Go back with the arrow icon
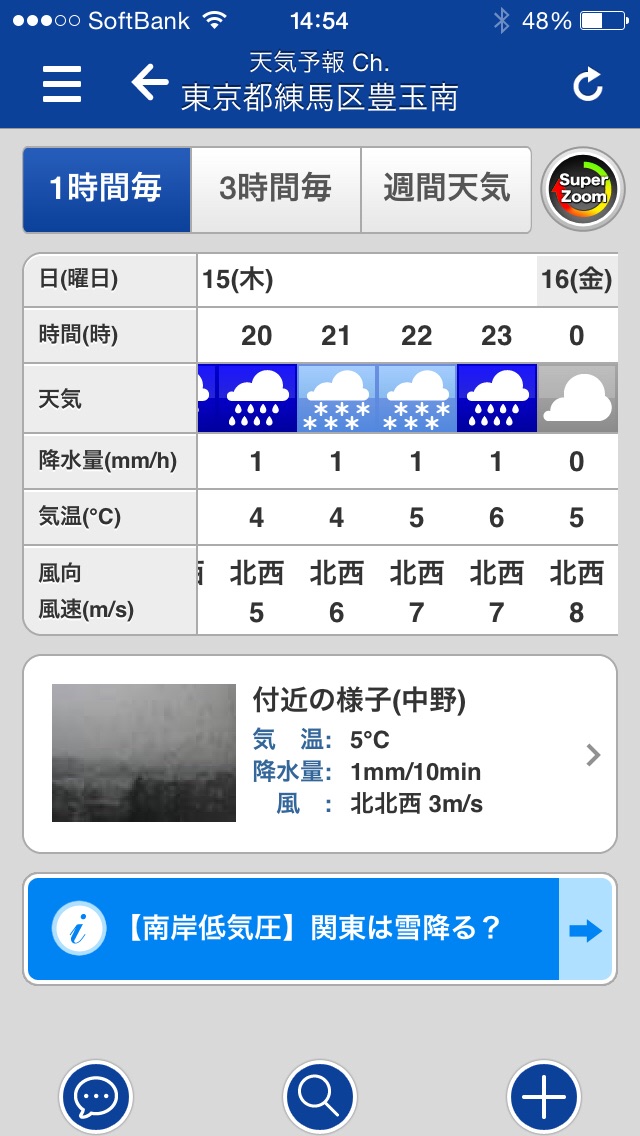 coord(150,84)
